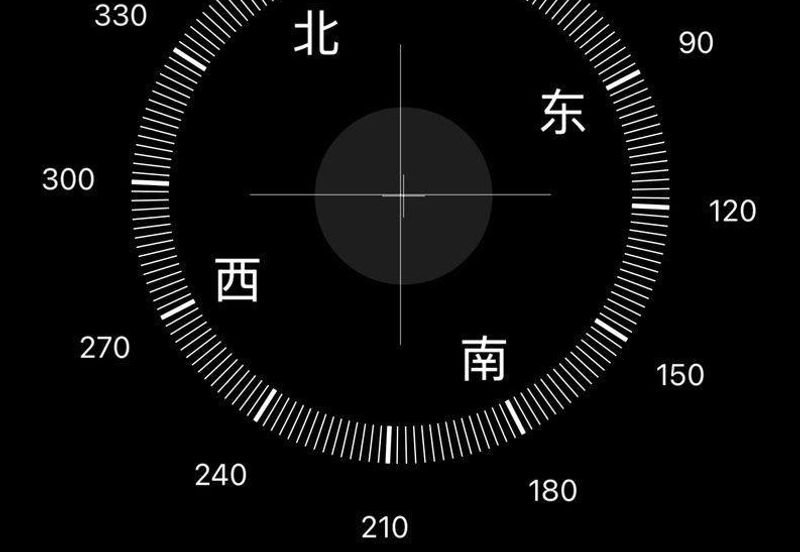This screenshot has height=552, width=800.
Task: Tap the compass dial to lock the bearing
Action: pyautogui.click(x=401, y=194)
